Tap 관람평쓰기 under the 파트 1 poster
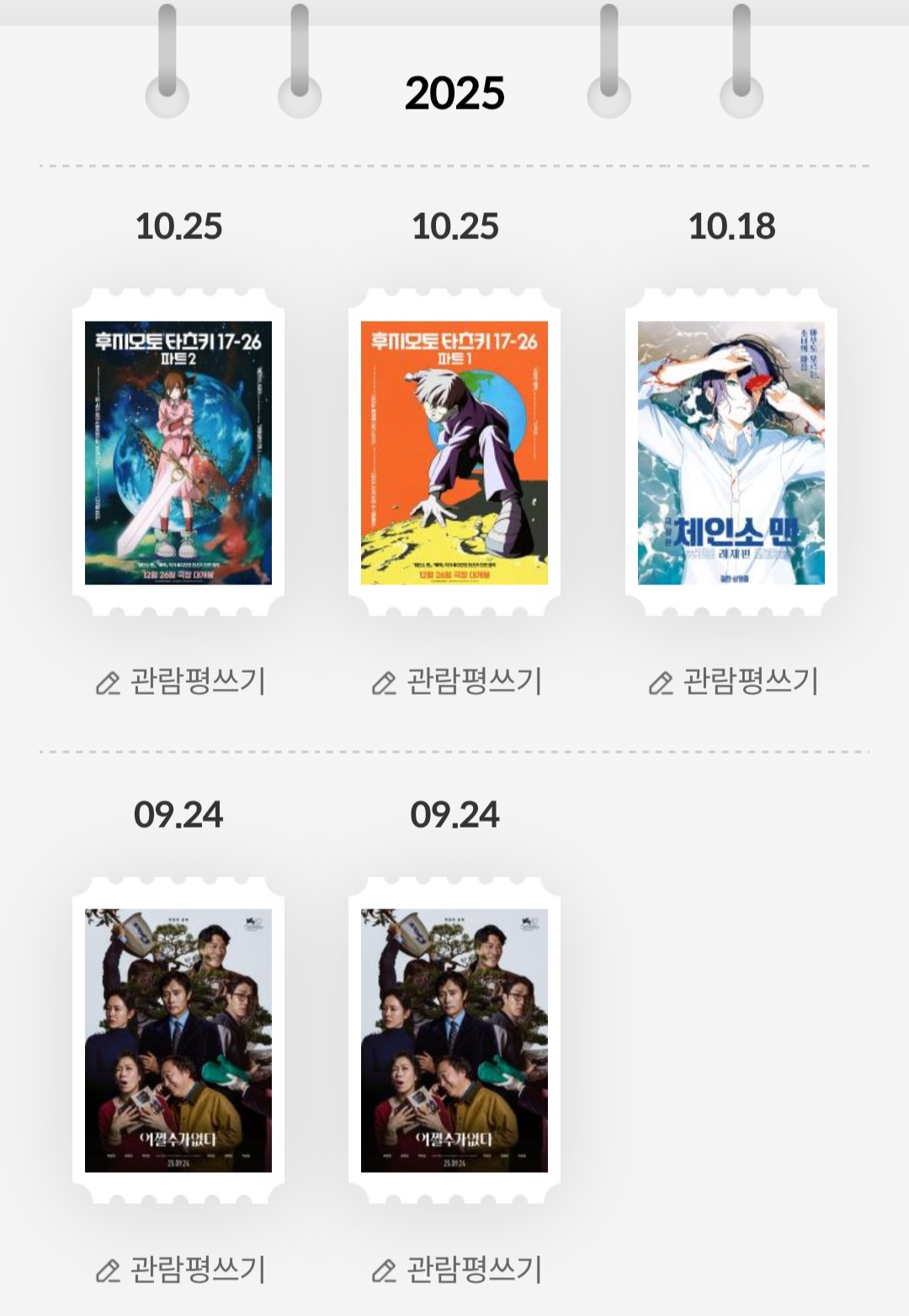 click(457, 681)
